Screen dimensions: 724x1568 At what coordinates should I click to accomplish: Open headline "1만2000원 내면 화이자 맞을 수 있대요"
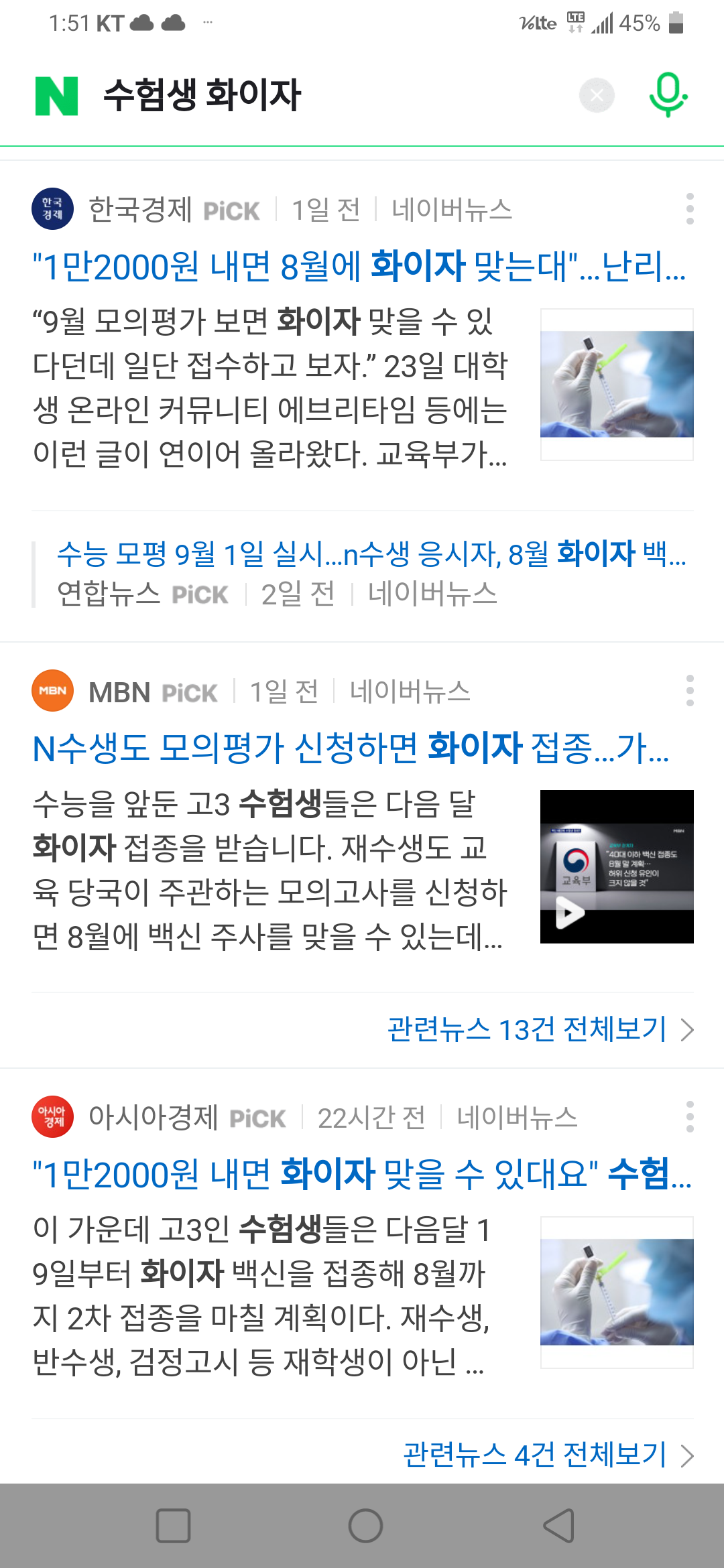362,1175
